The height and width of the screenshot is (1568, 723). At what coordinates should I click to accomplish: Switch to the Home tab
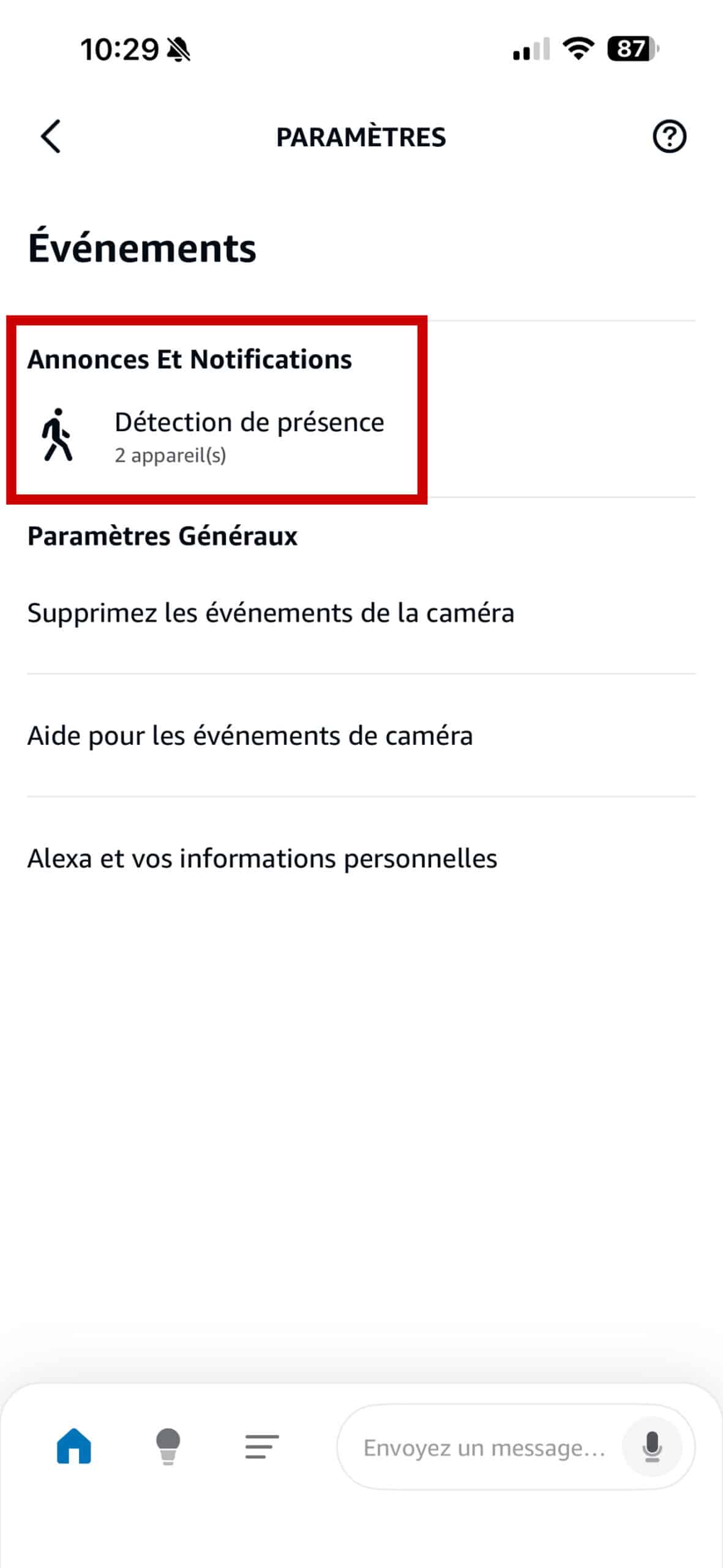click(74, 1446)
